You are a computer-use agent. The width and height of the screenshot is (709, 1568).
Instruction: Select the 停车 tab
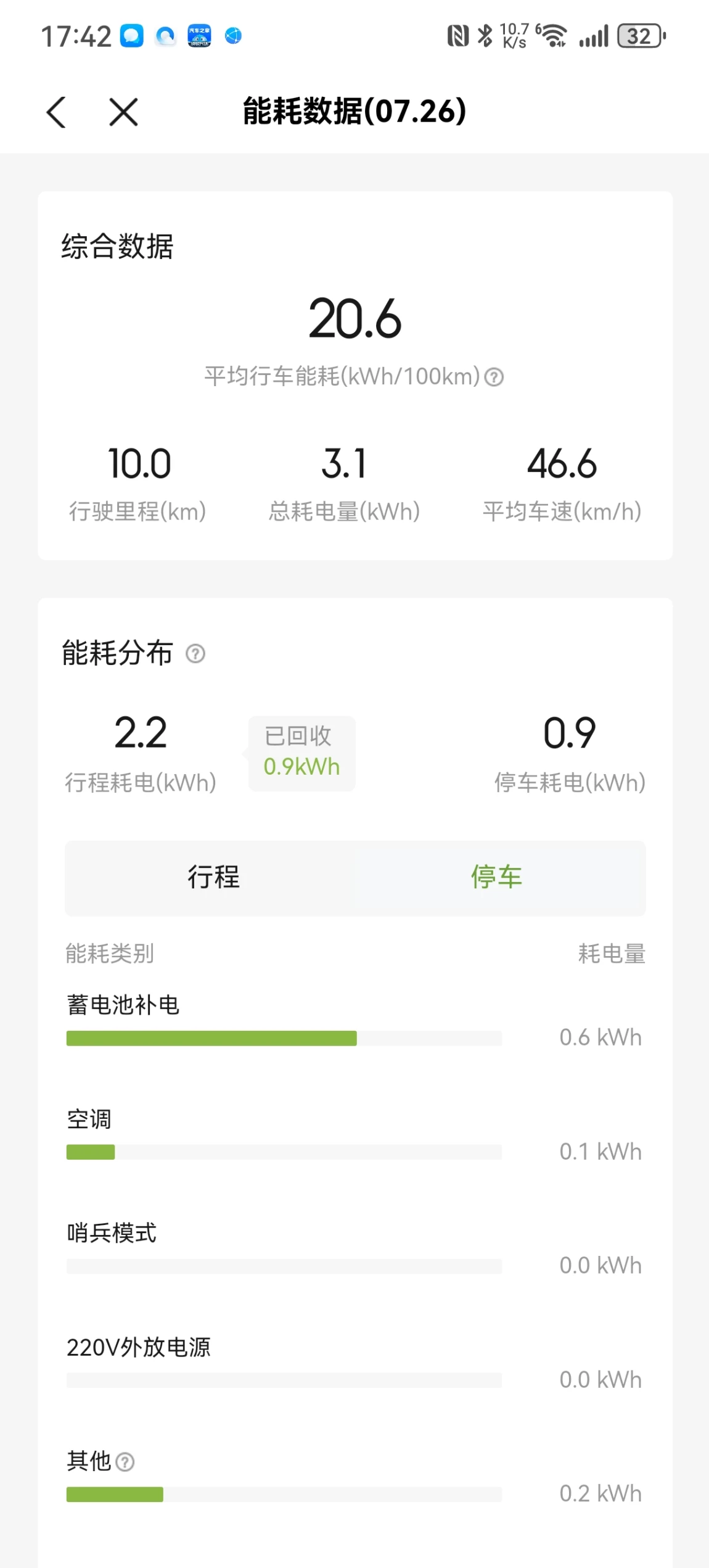497,877
